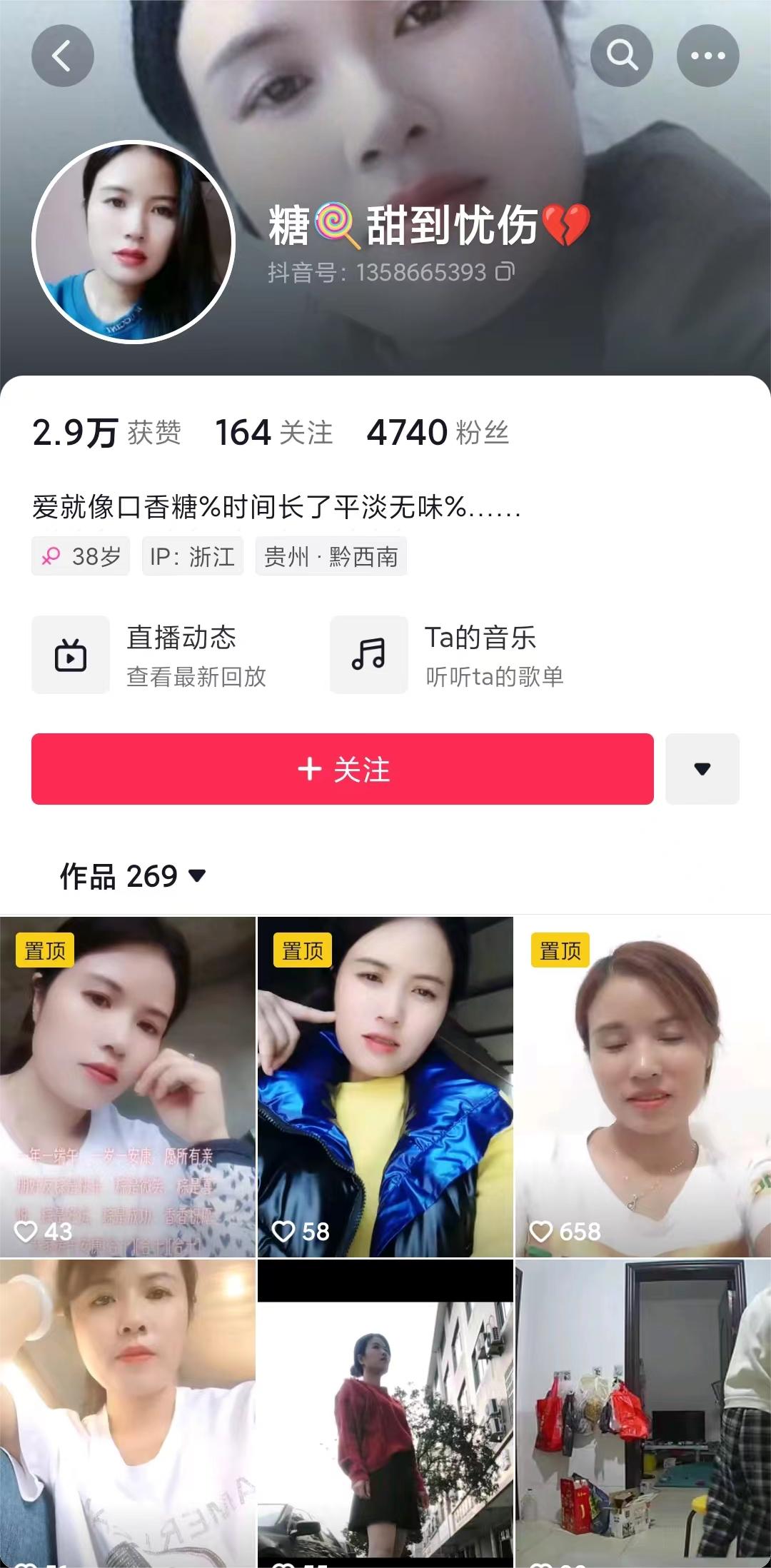
Task: Open Ta的音乐 playlist
Action: (x=448, y=655)
